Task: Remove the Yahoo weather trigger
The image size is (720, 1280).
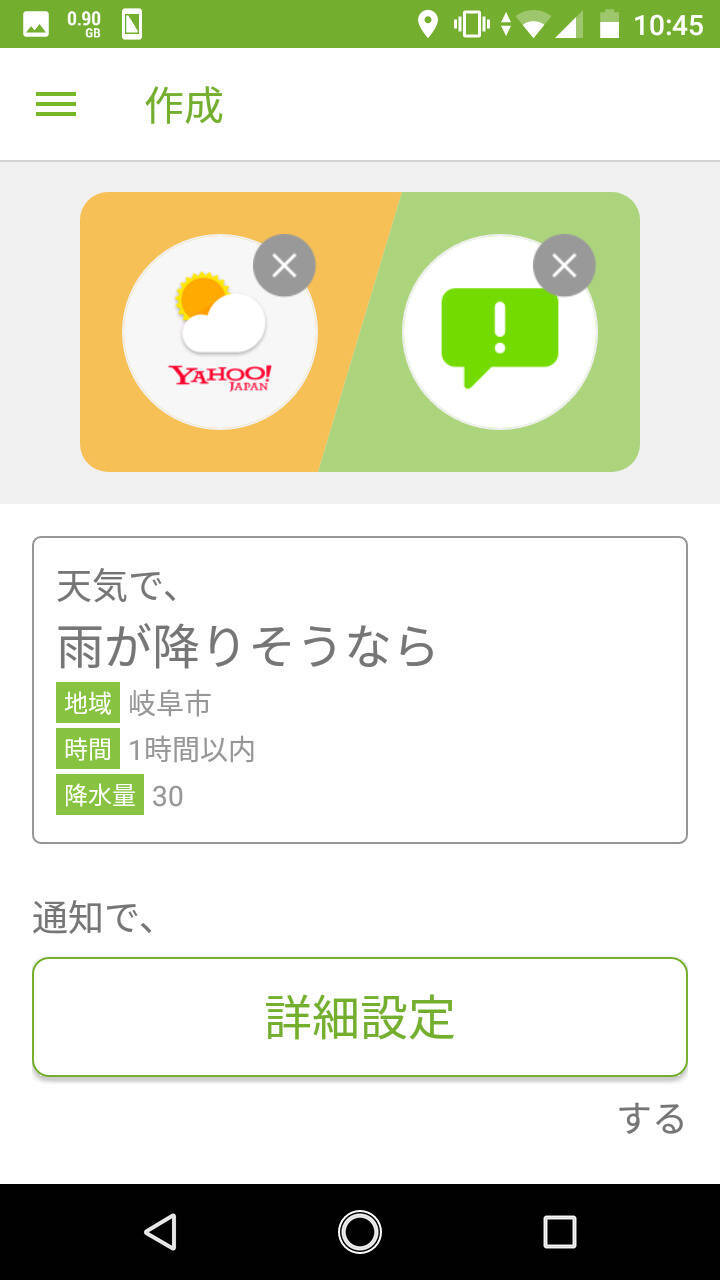Action: click(x=284, y=265)
